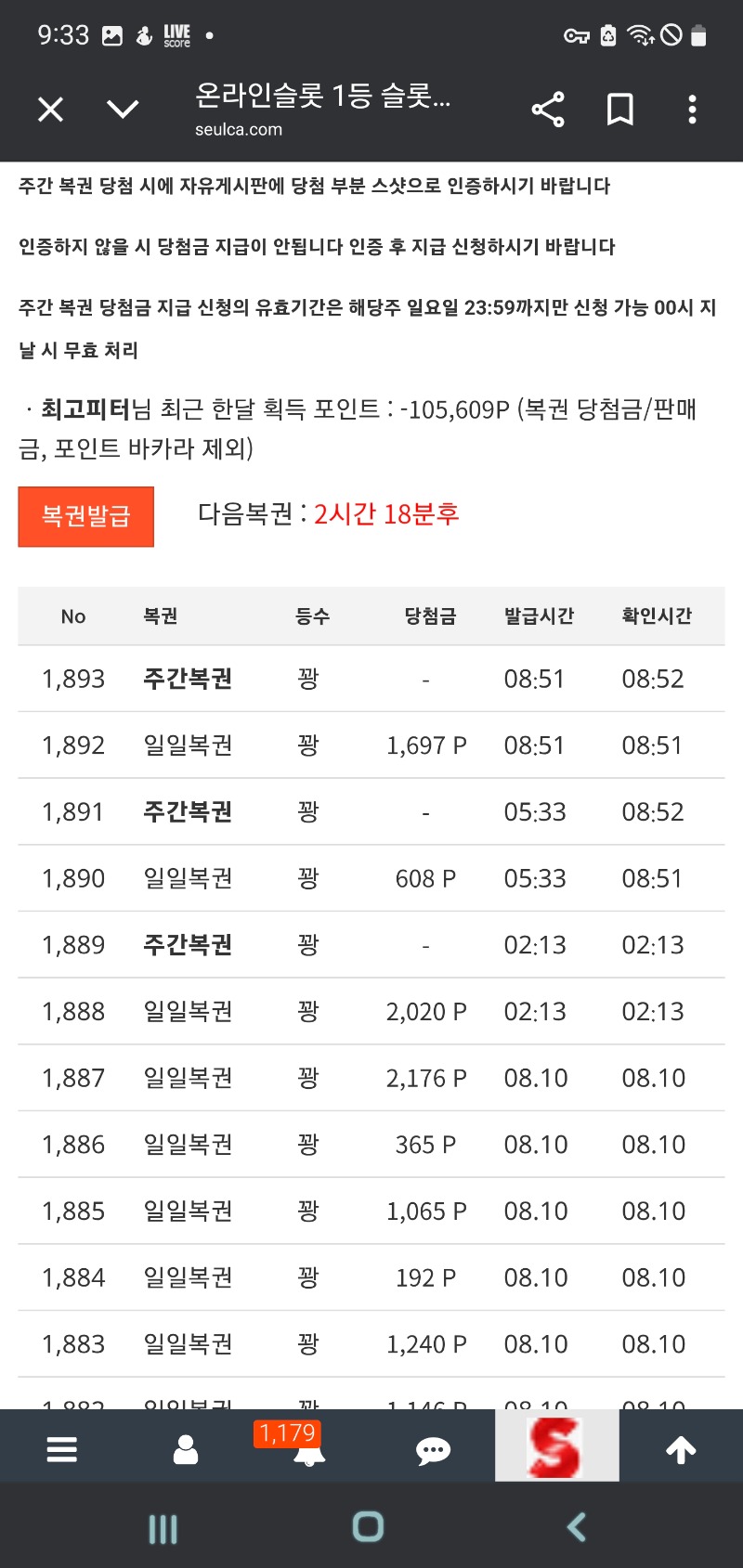743x1568 pixels.
Task: Go to the home screen via the system home button
Action: 369,1526
